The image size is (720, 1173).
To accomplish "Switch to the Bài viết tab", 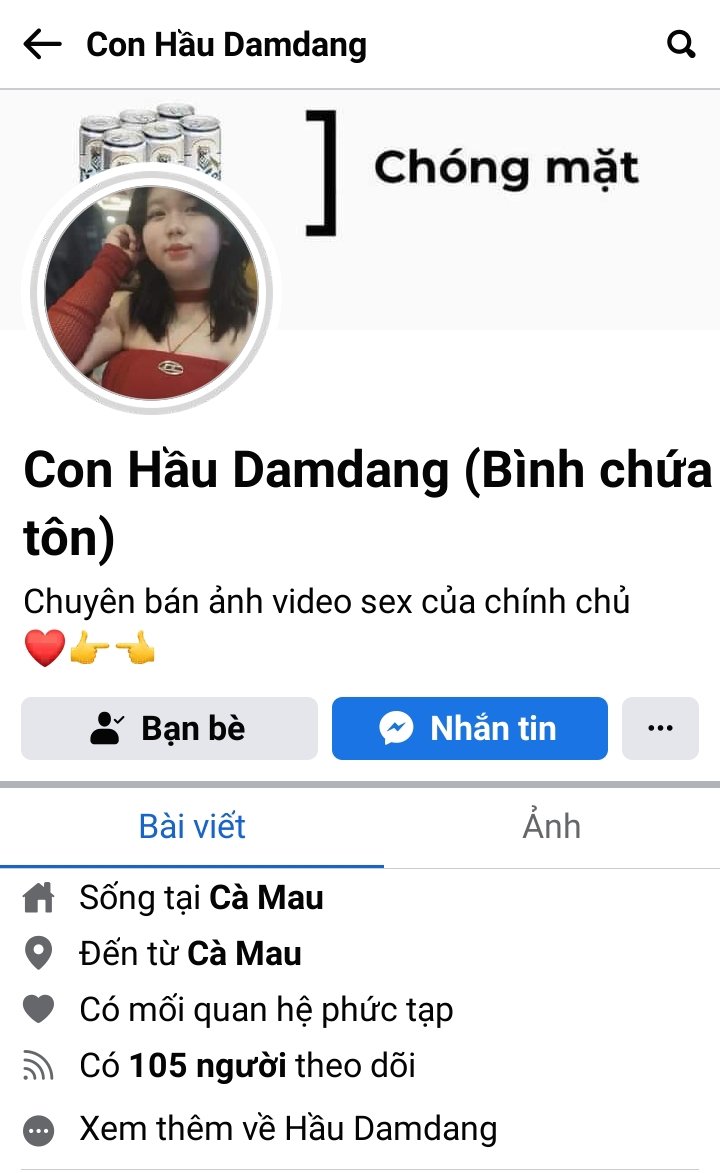I will [x=192, y=826].
